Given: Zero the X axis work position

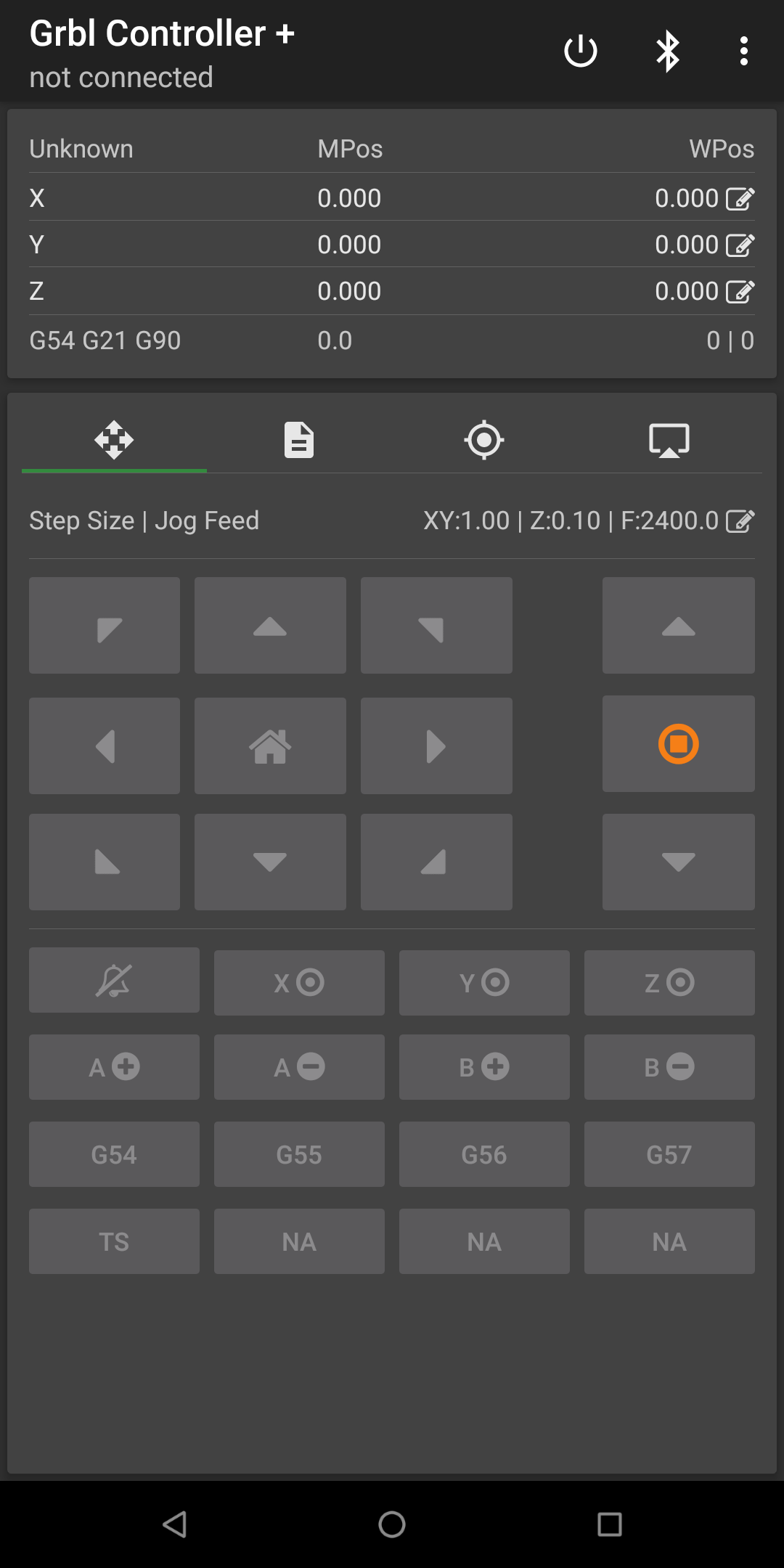Looking at the screenshot, I should tap(298, 982).
